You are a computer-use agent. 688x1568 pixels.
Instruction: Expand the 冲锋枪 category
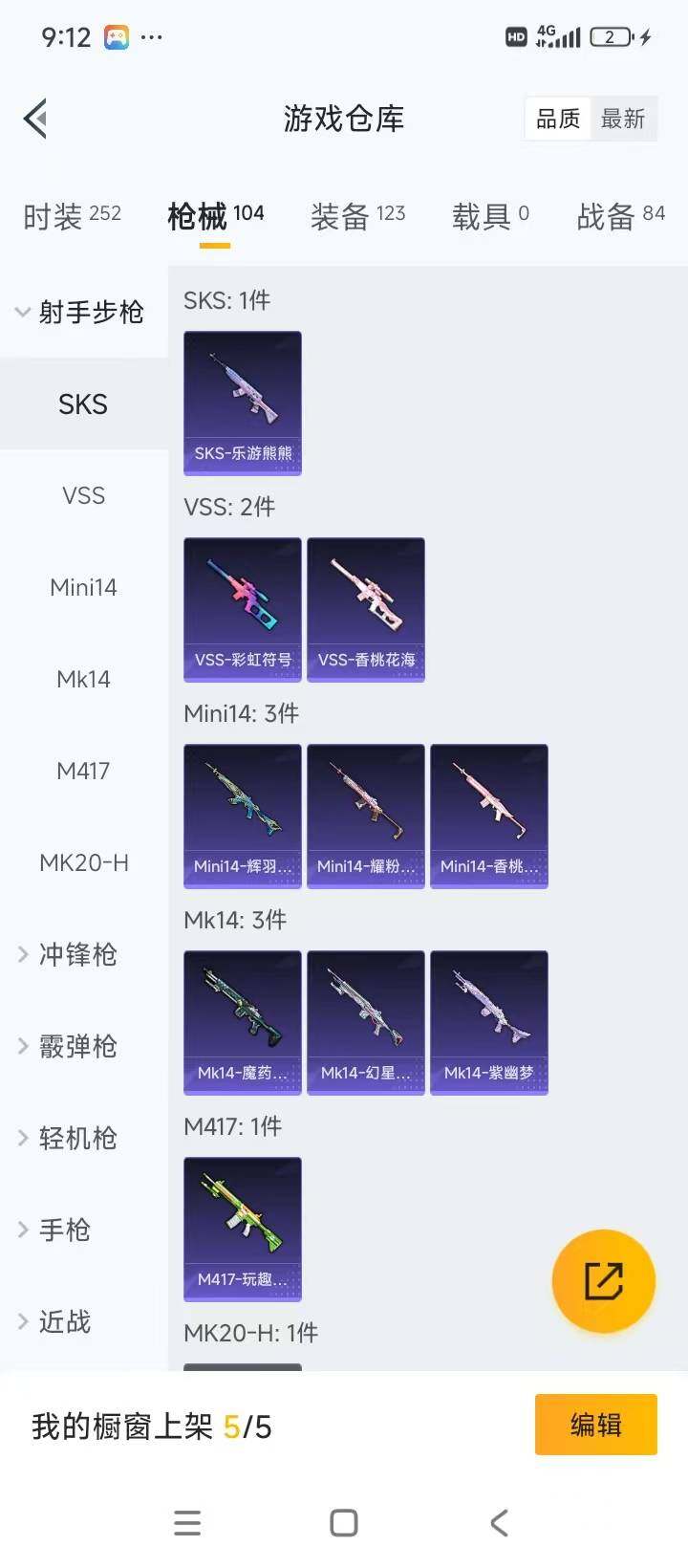click(x=76, y=954)
